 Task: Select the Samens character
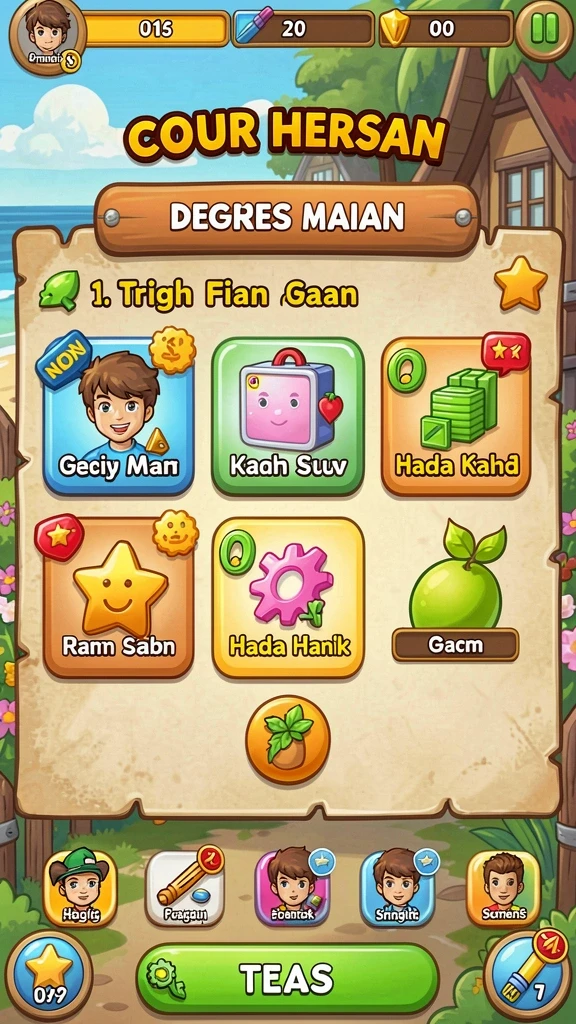click(503, 888)
